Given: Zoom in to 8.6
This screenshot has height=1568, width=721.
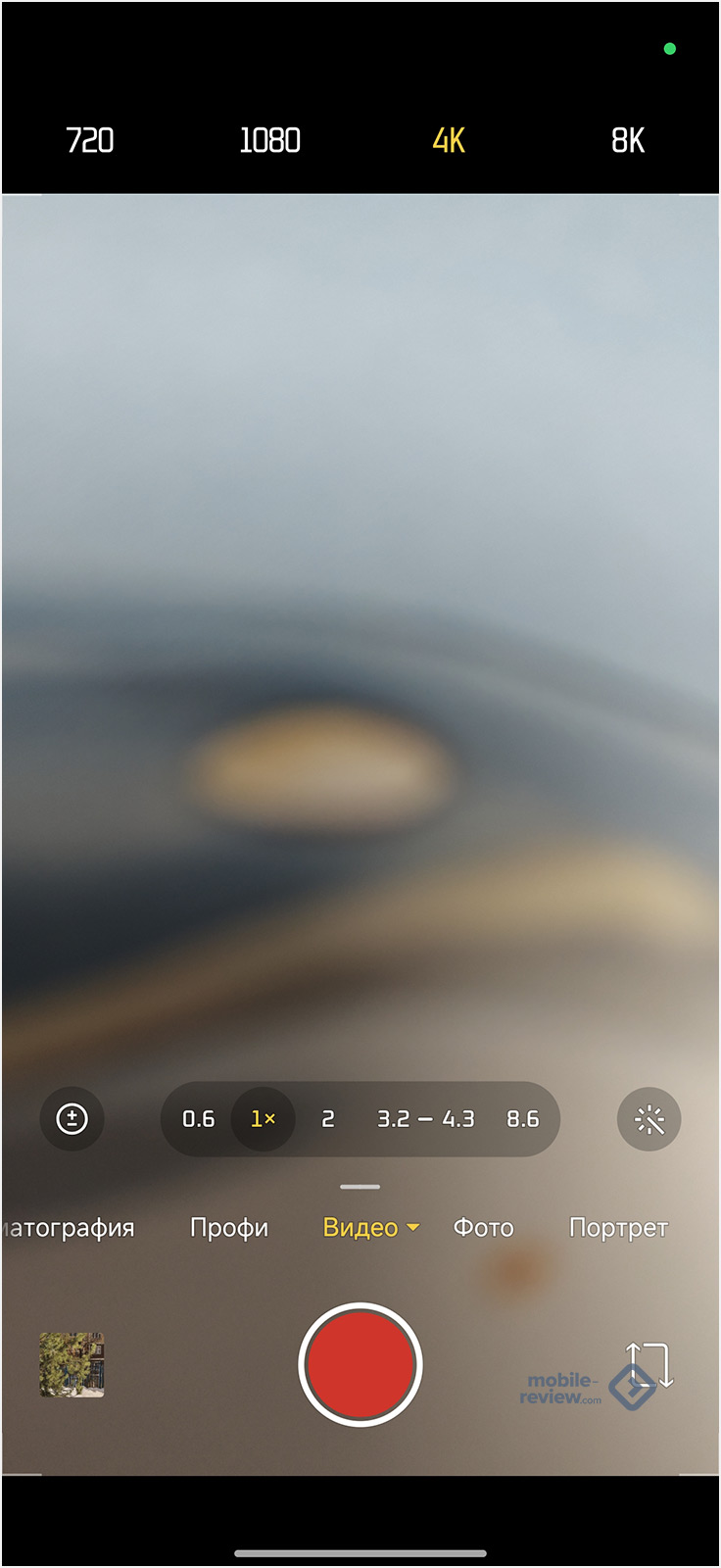Looking at the screenshot, I should (522, 1118).
